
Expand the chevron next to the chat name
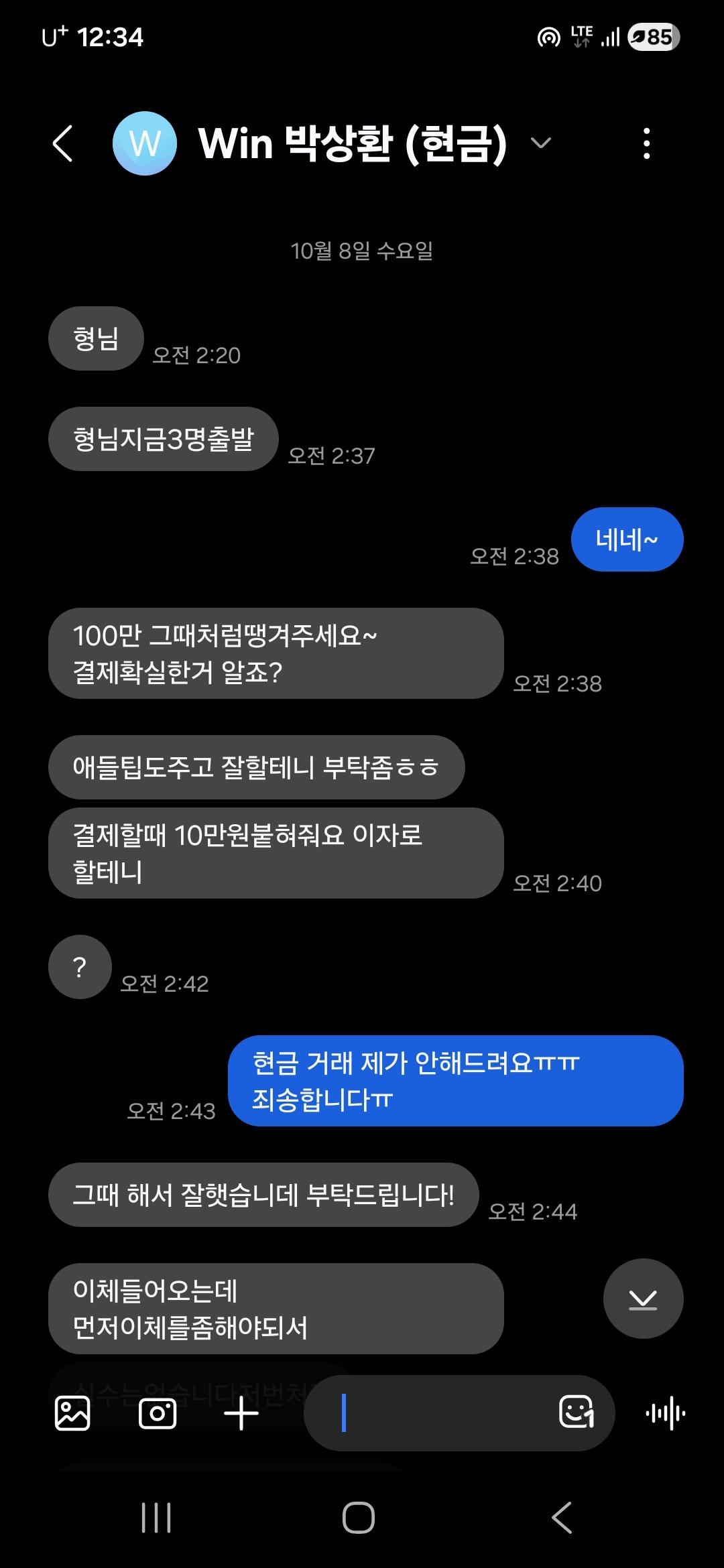click(x=542, y=144)
